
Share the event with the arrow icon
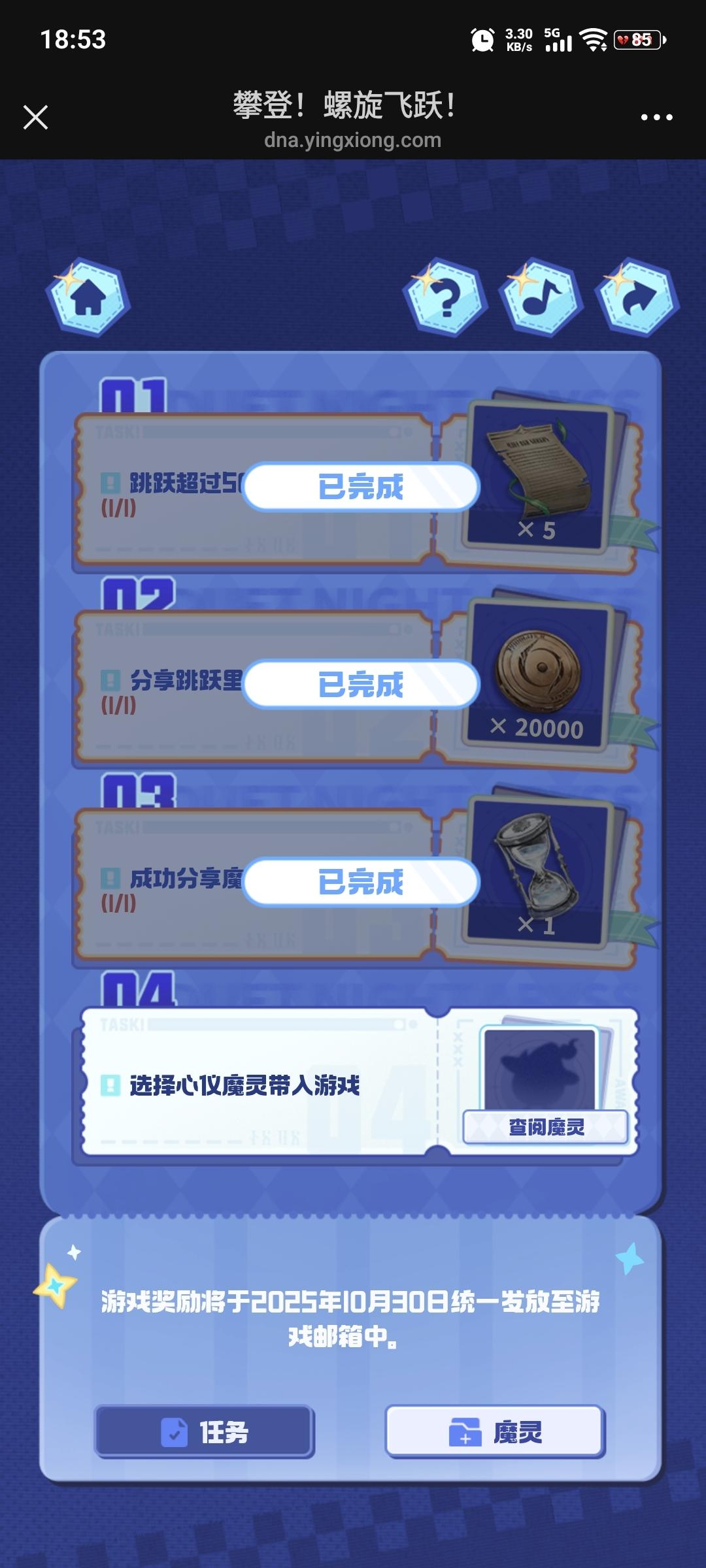pyautogui.click(x=637, y=298)
